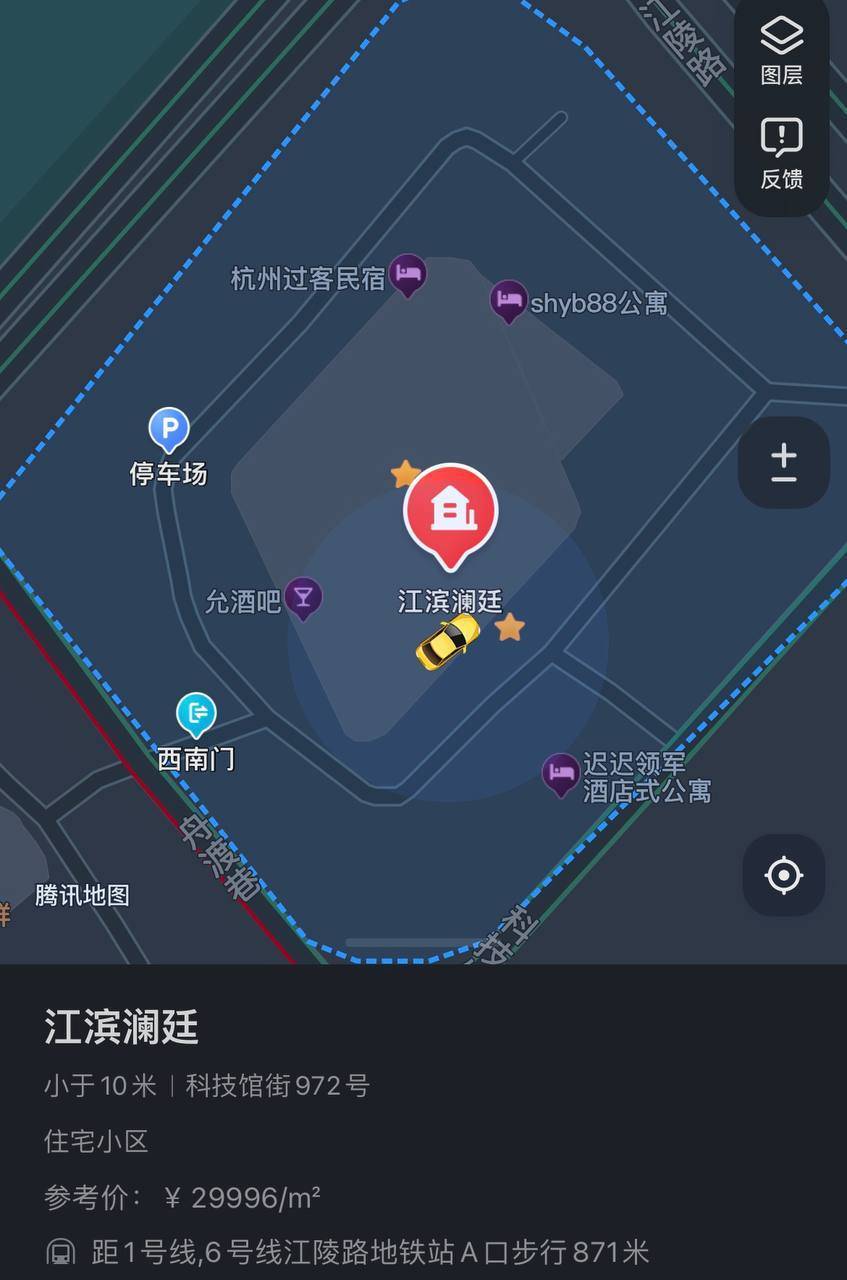Open details for 科技馆街972号 address
This screenshot has width=847, height=1280.
click(x=277, y=1088)
